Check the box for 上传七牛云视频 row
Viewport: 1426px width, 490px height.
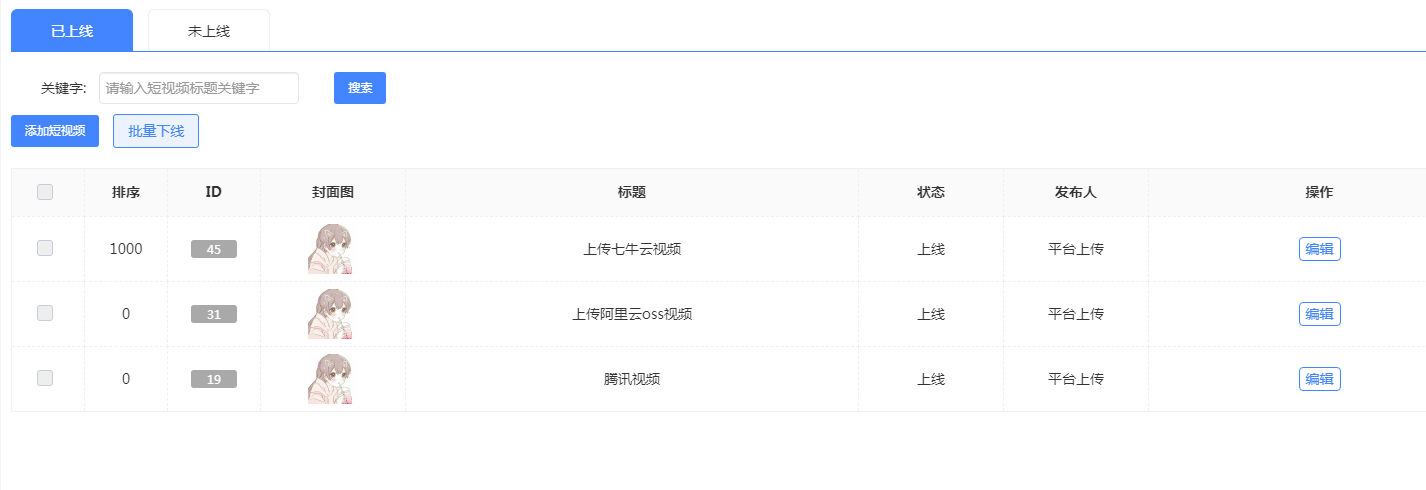(x=45, y=248)
